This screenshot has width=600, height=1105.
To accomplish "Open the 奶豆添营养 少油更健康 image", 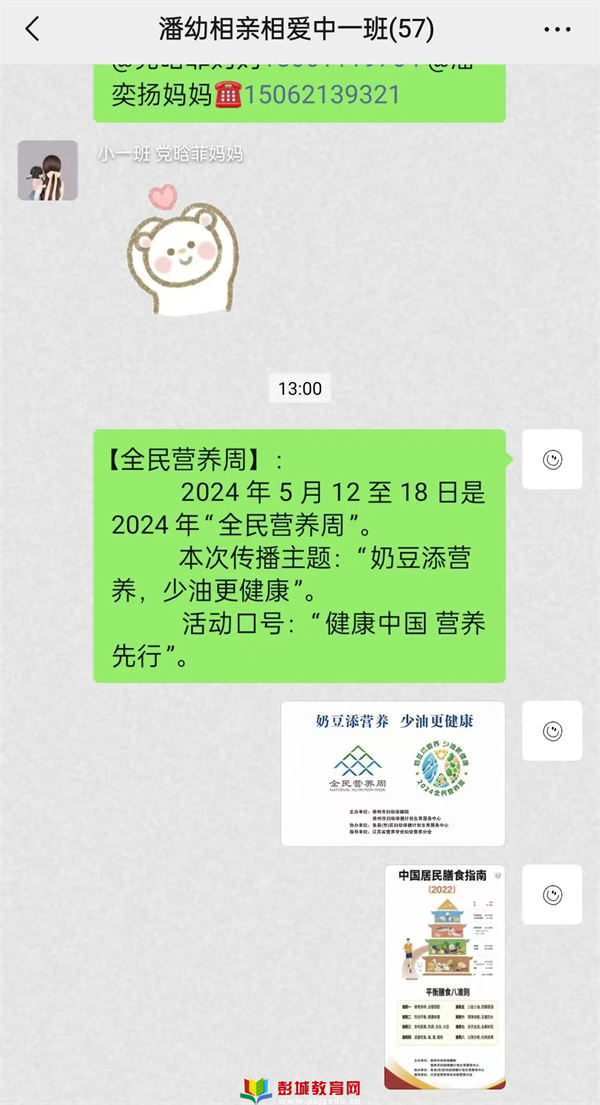I will pyautogui.click(x=392, y=773).
